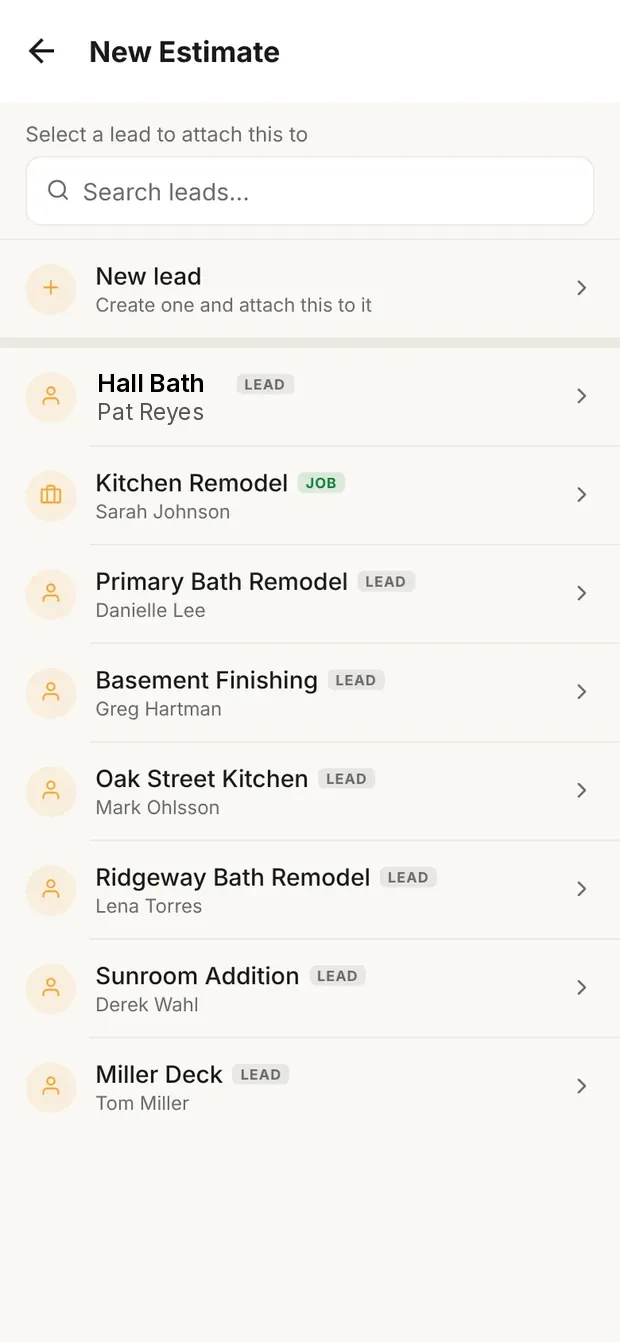Tap the Search leads field
Image resolution: width=620 pixels, height=1342 pixels.
point(310,191)
